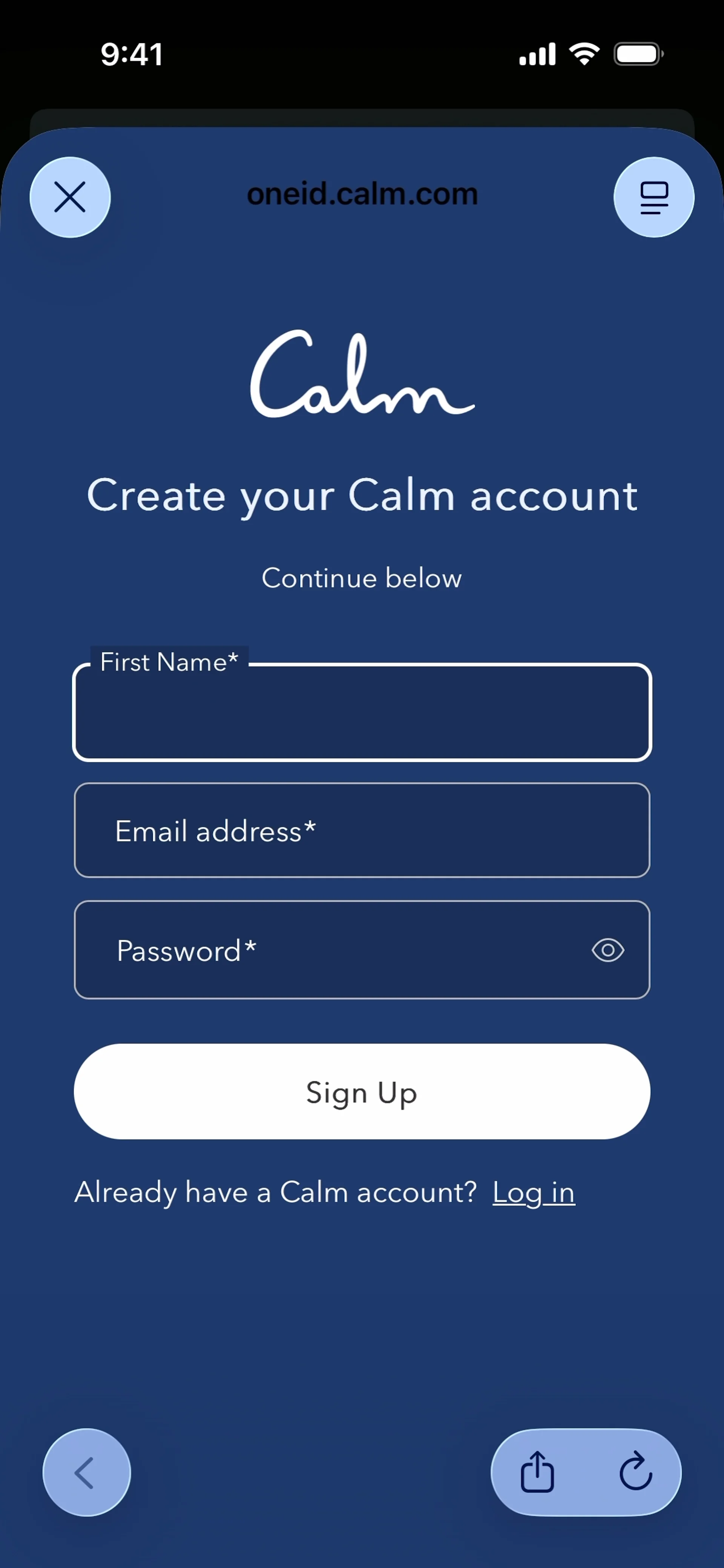
Task: Focus the First Name field
Action: tap(362, 712)
